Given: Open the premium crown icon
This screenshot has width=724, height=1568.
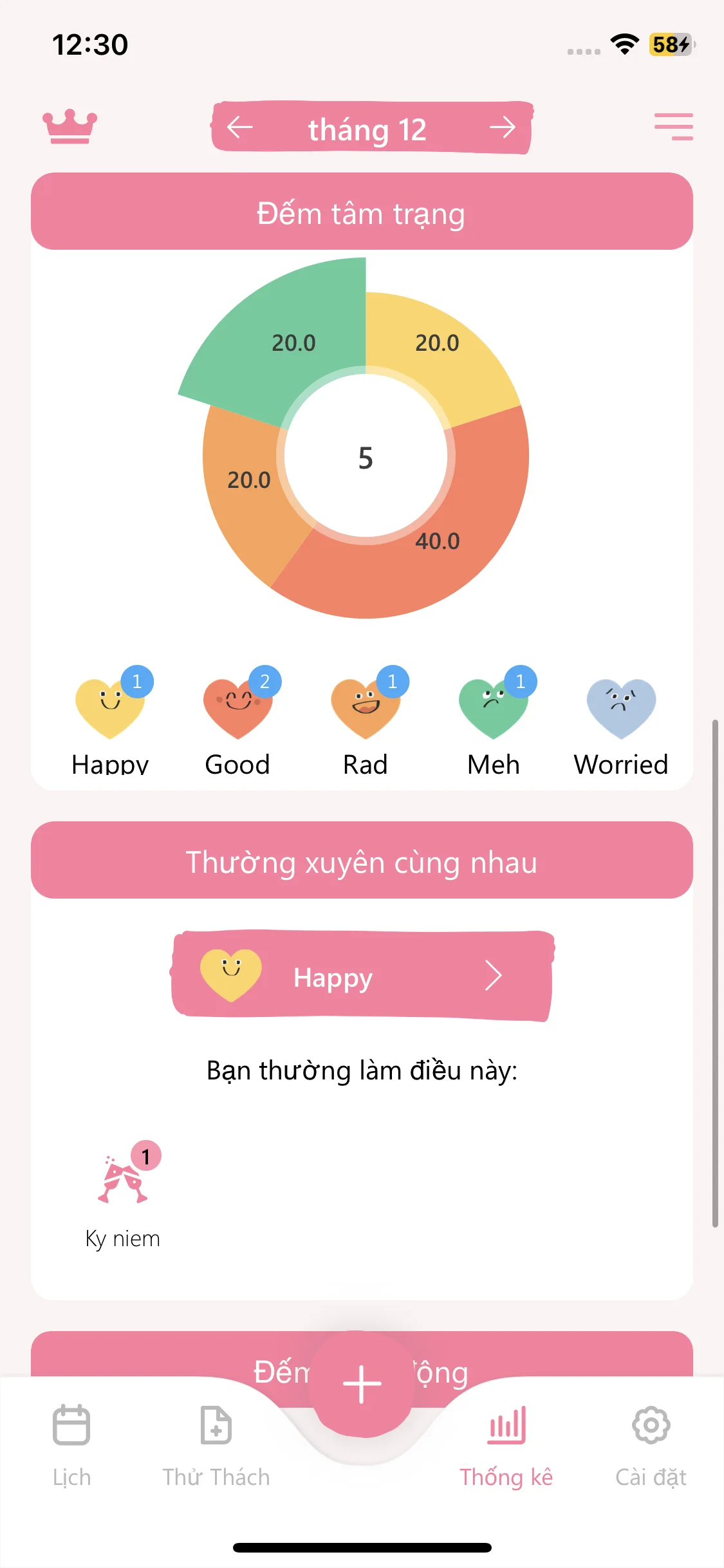Looking at the screenshot, I should click(x=70, y=126).
